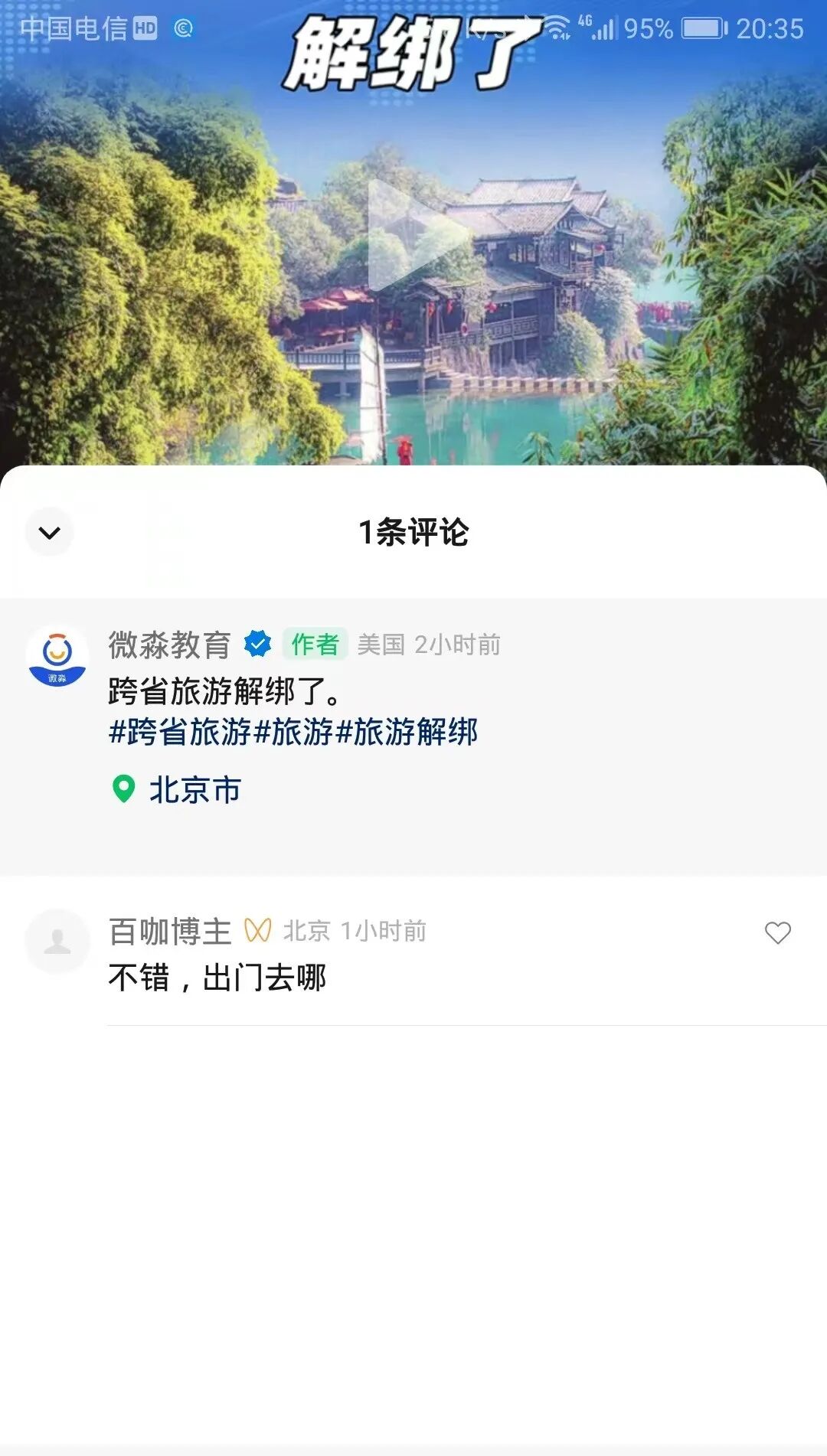Tap the 微淼教育 author name

pyautogui.click(x=169, y=645)
